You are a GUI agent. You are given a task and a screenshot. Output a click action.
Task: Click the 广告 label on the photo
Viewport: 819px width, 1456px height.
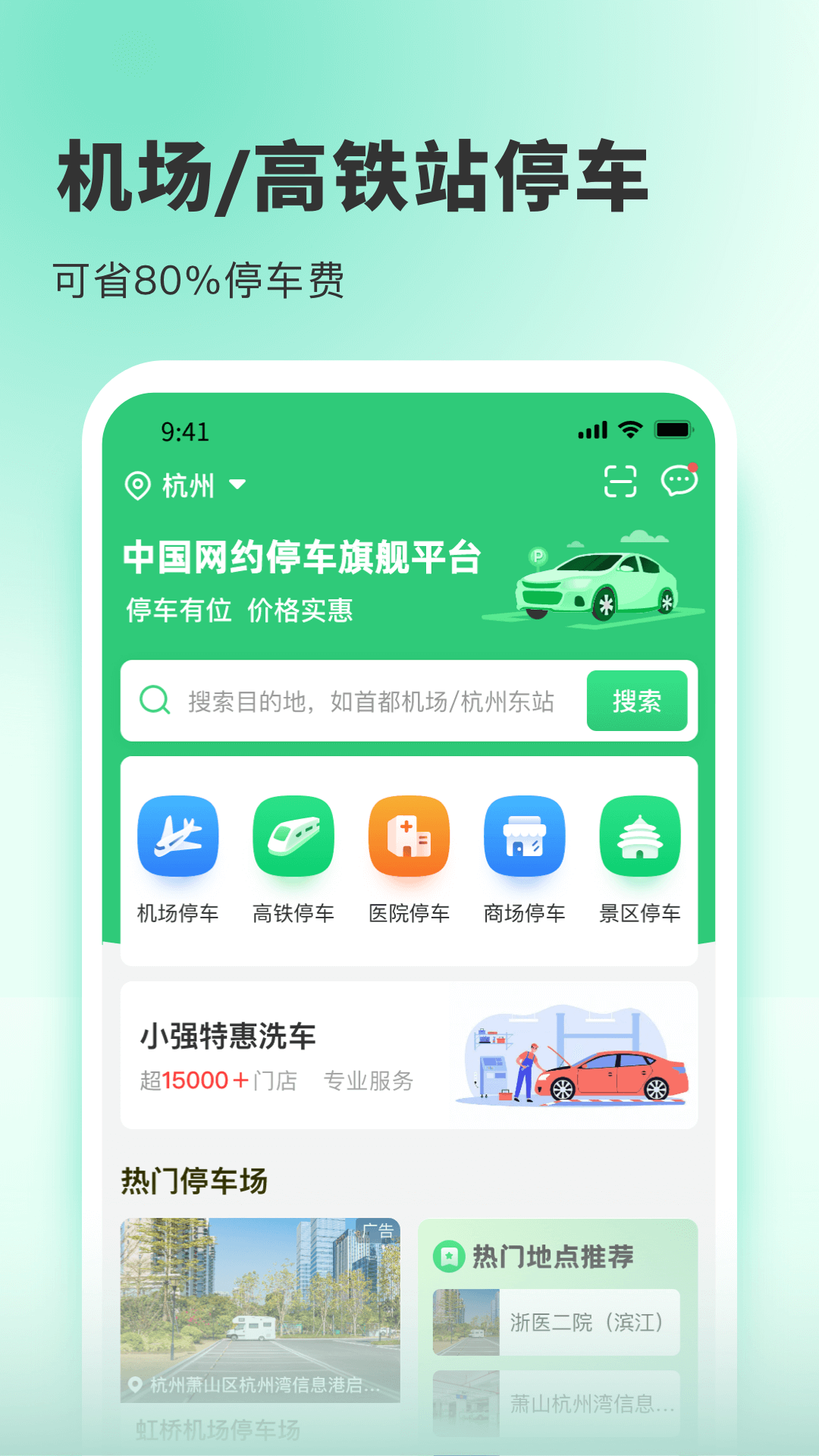tap(375, 1228)
